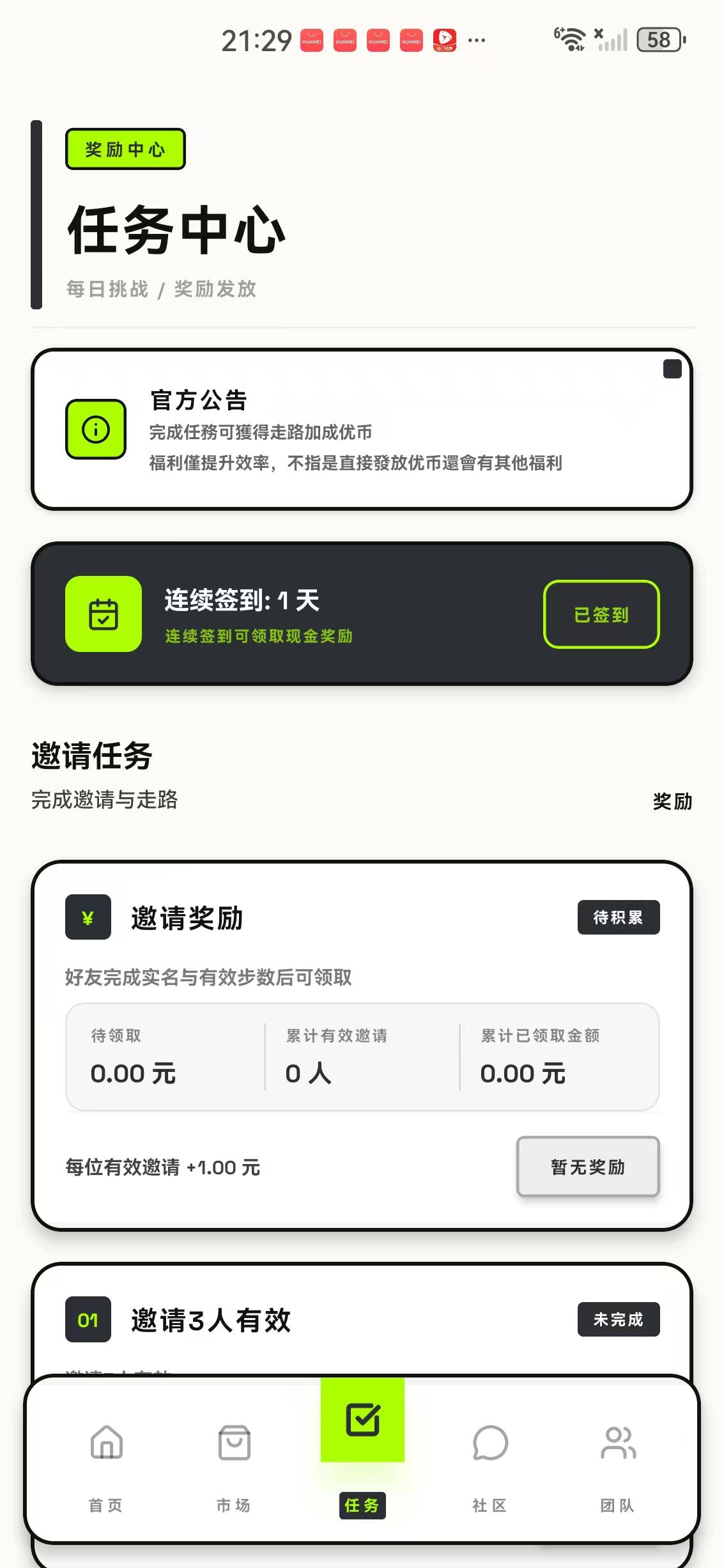Tap the 奖励中心 green label badge

point(125,148)
